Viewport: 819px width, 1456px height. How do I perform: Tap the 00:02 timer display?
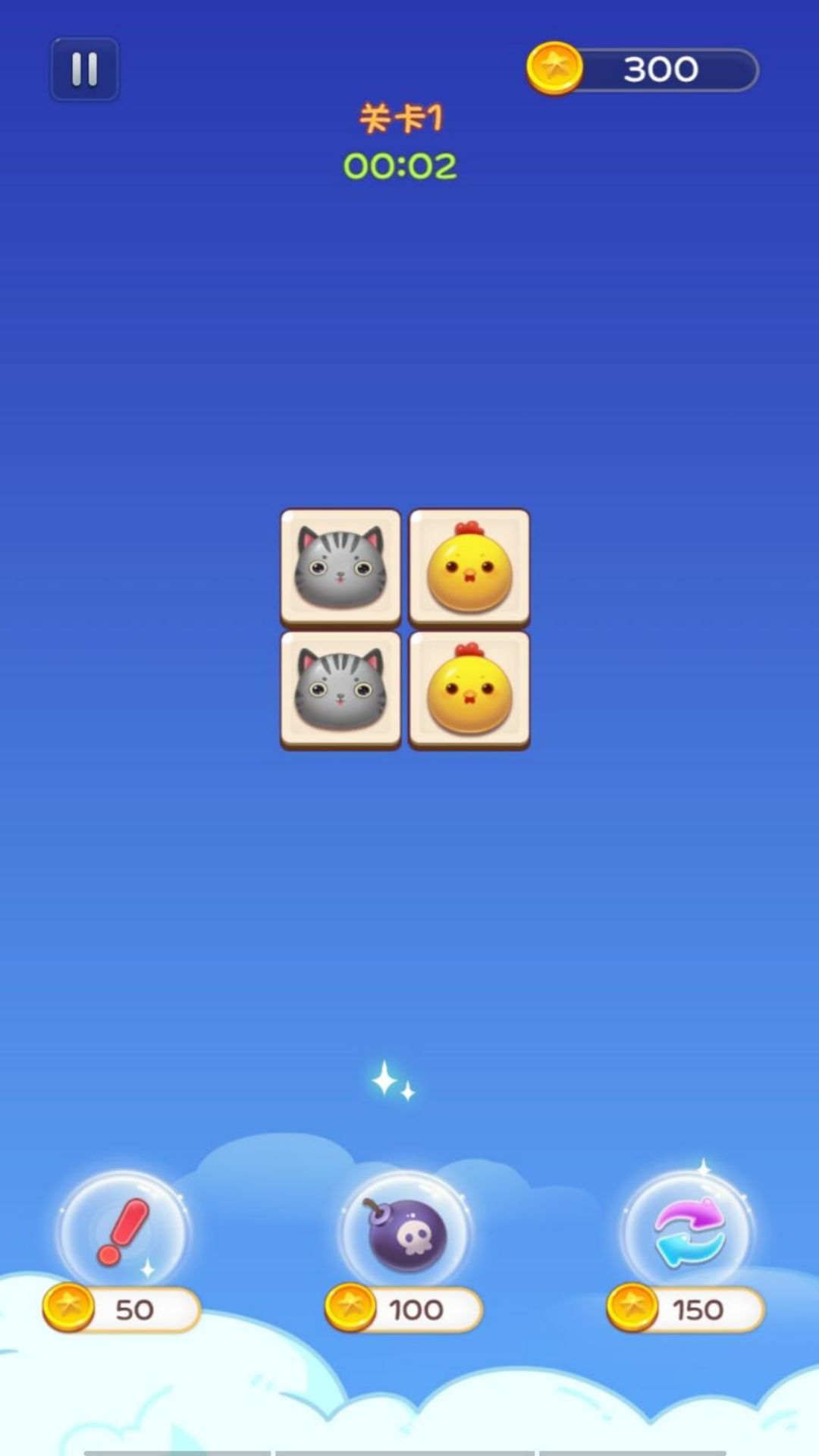coord(400,165)
